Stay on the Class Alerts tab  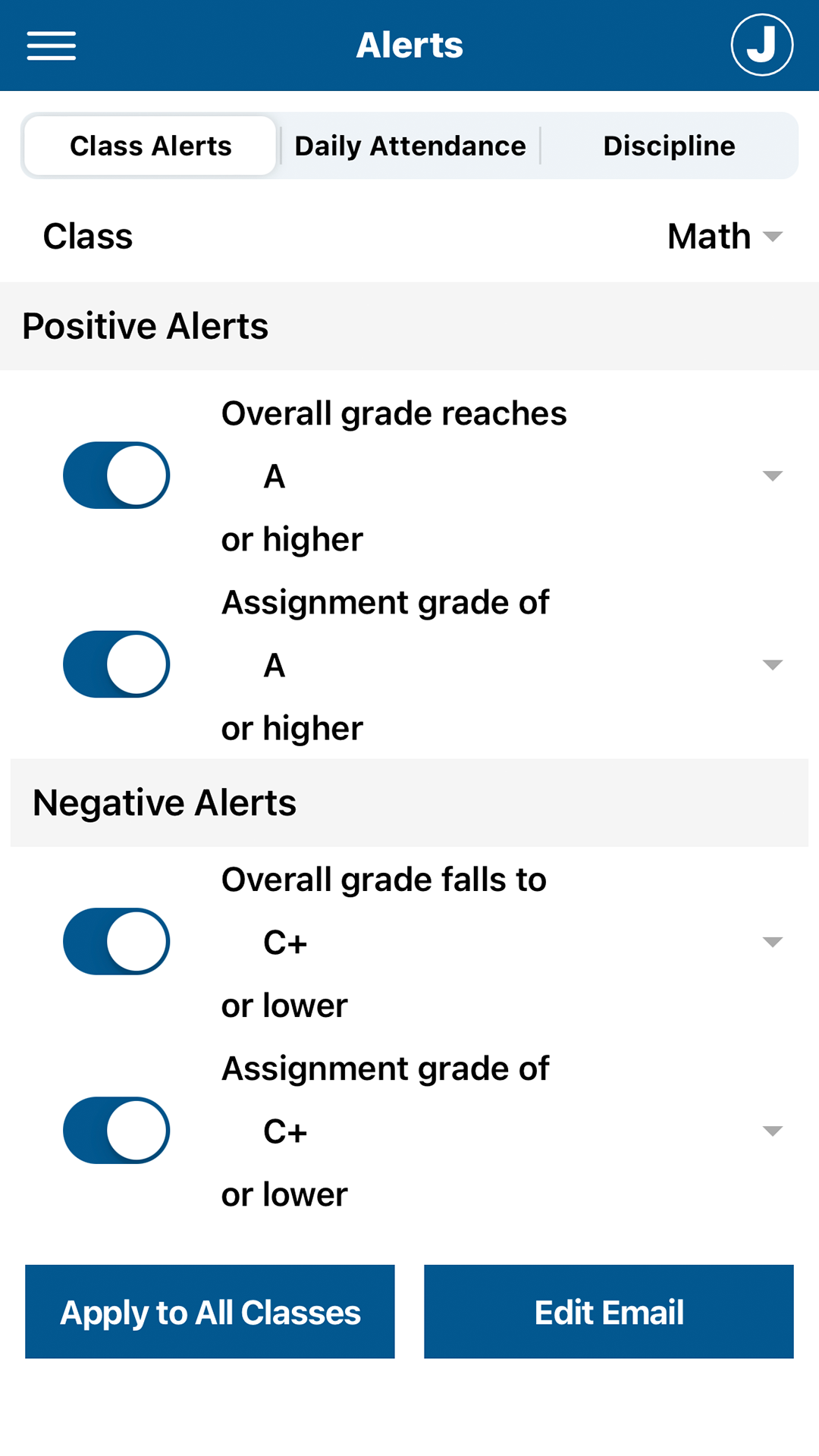point(149,146)
